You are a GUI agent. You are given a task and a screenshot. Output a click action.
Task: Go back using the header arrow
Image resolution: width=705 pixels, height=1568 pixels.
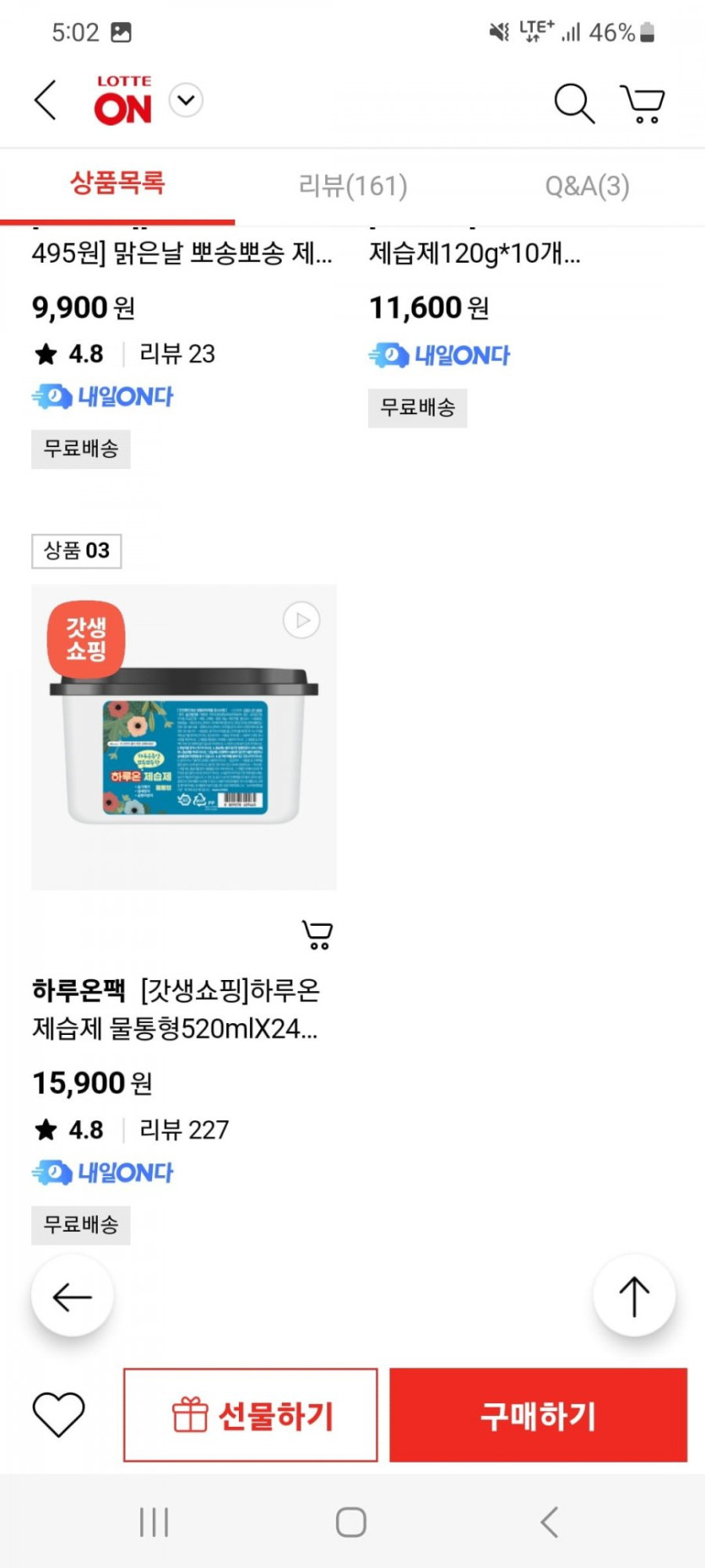click(46, 101)
